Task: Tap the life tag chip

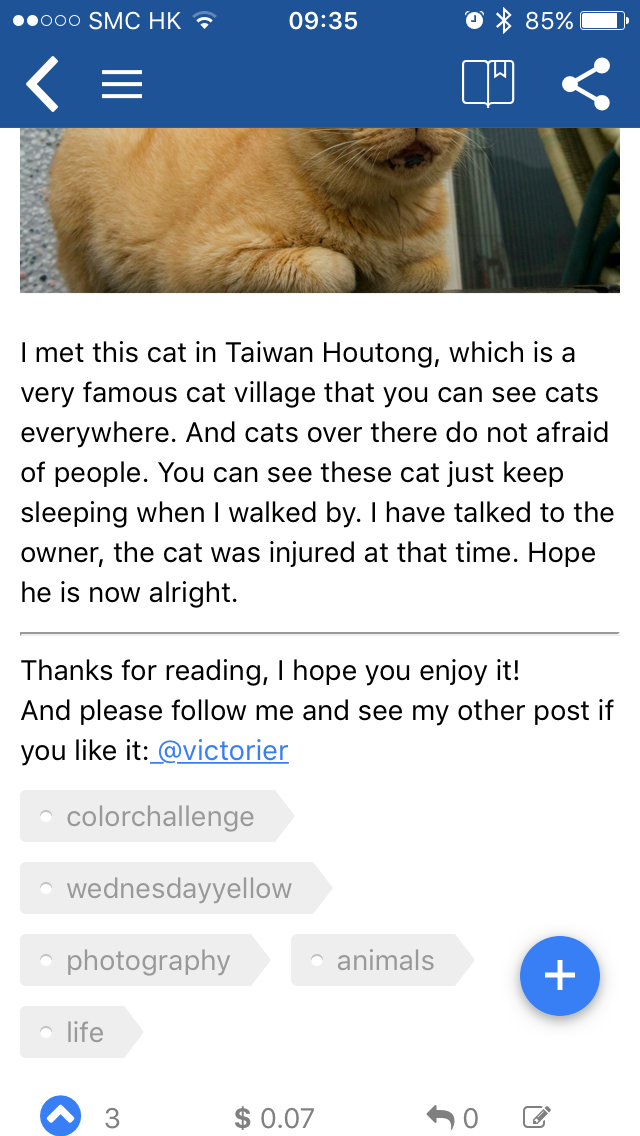Action: pyautogui.click(x=80, y=1032)
